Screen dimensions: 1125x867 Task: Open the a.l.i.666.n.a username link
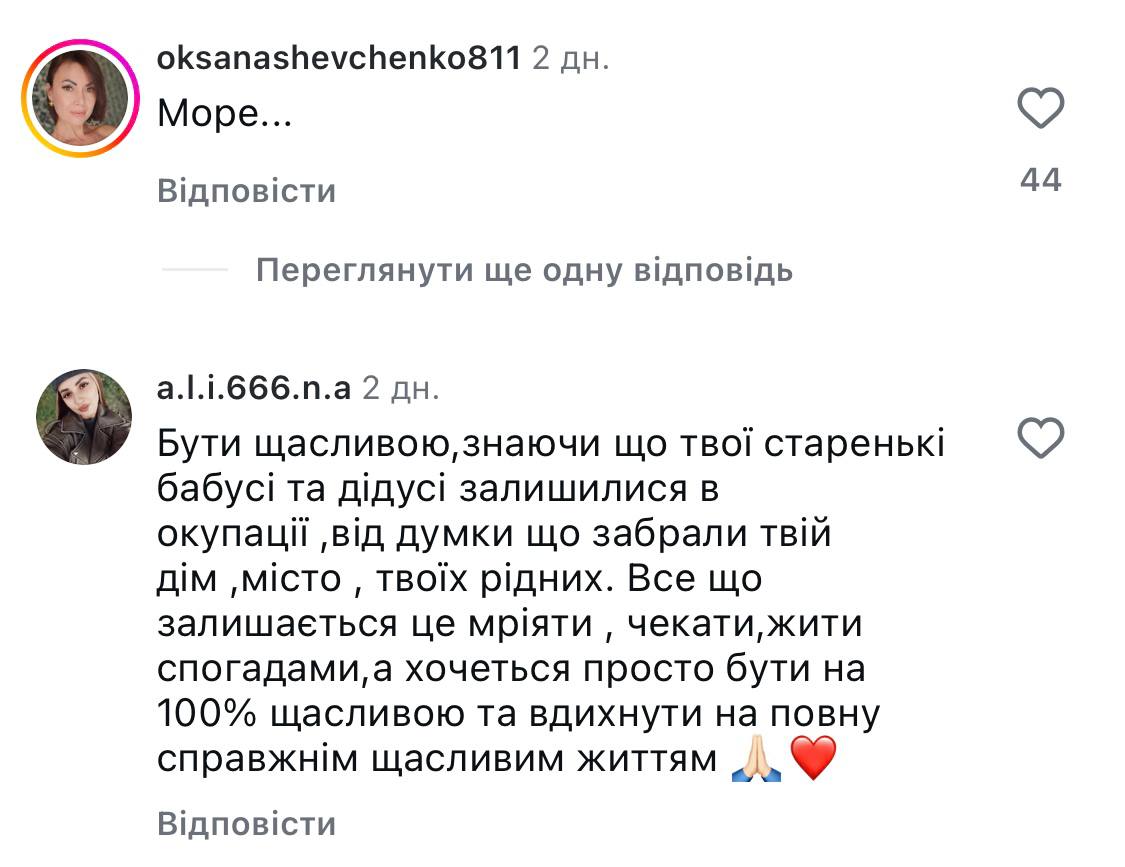(254, 388)
